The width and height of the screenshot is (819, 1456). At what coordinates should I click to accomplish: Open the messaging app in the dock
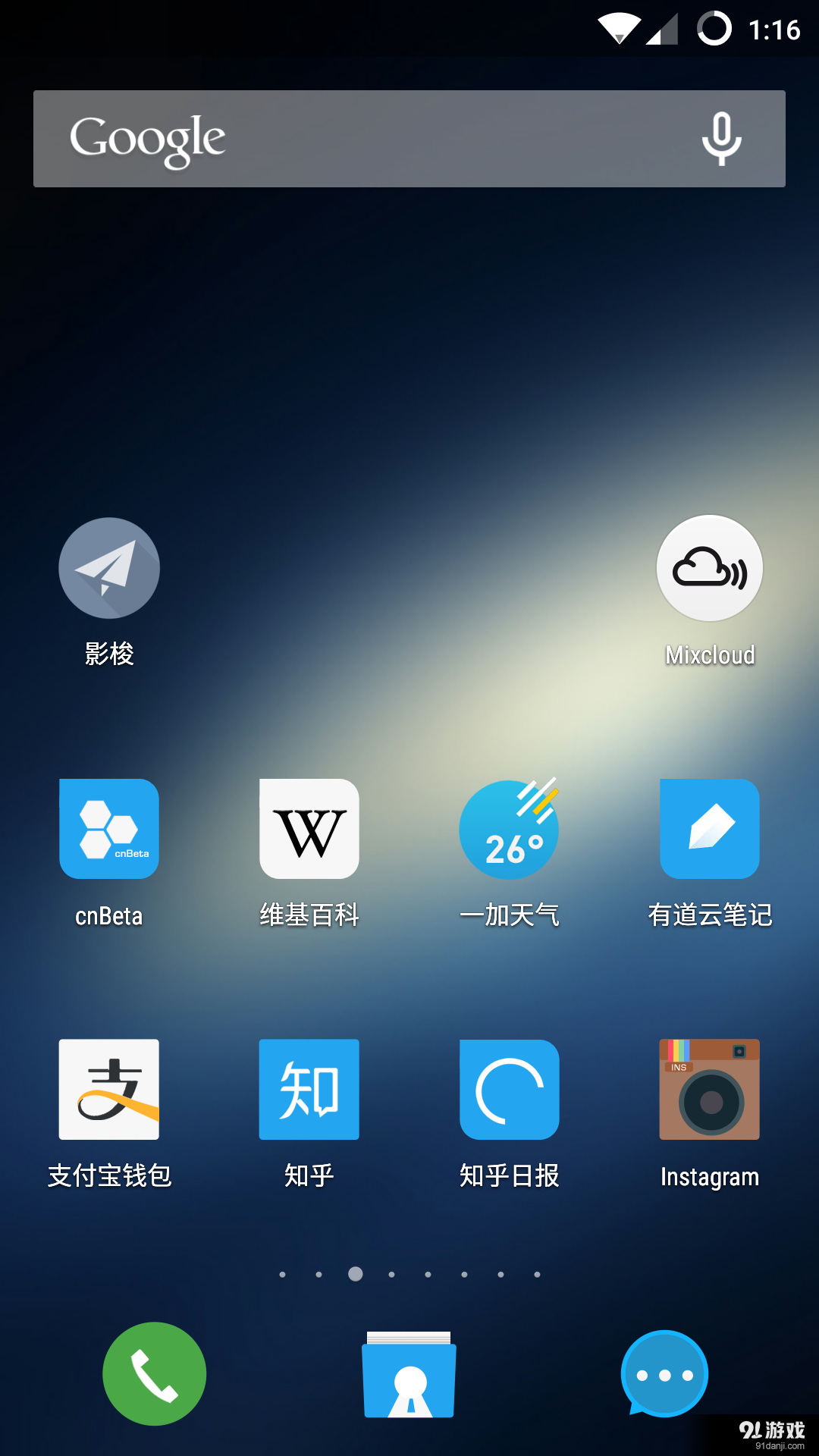click(x=664, y=1374)
